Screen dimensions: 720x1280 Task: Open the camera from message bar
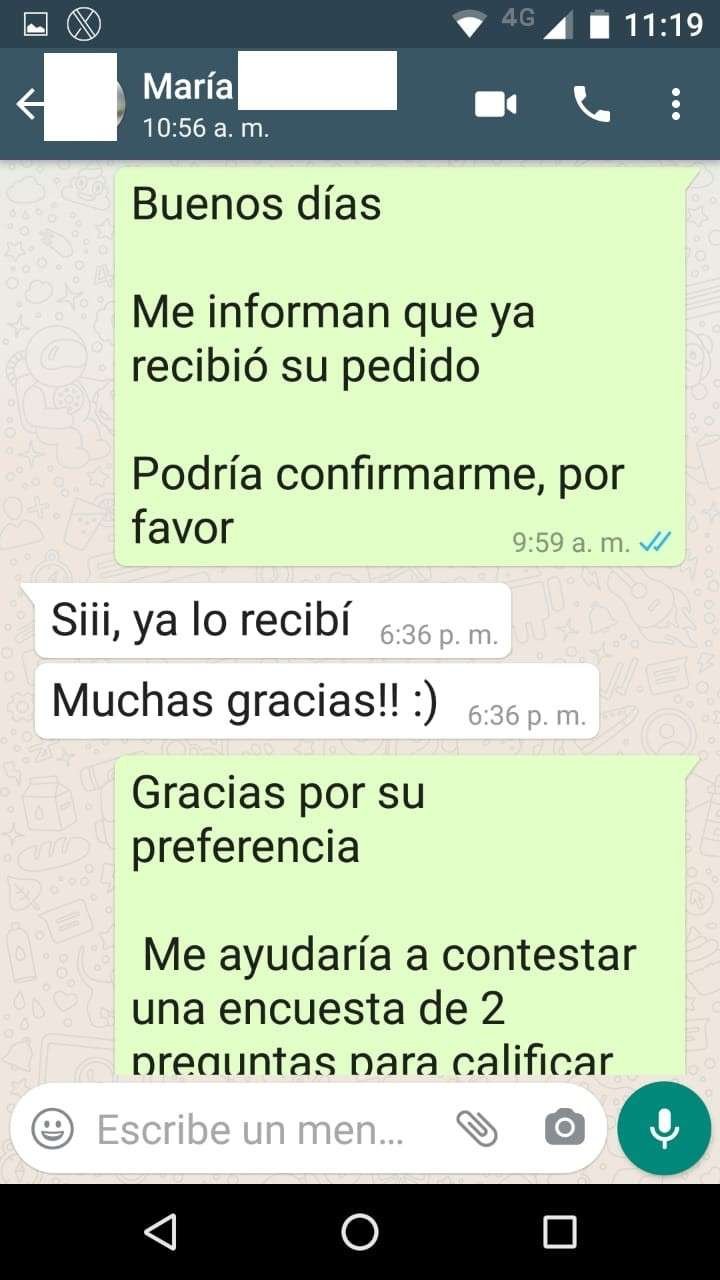pyautogui.click(x=565, y=1129)
